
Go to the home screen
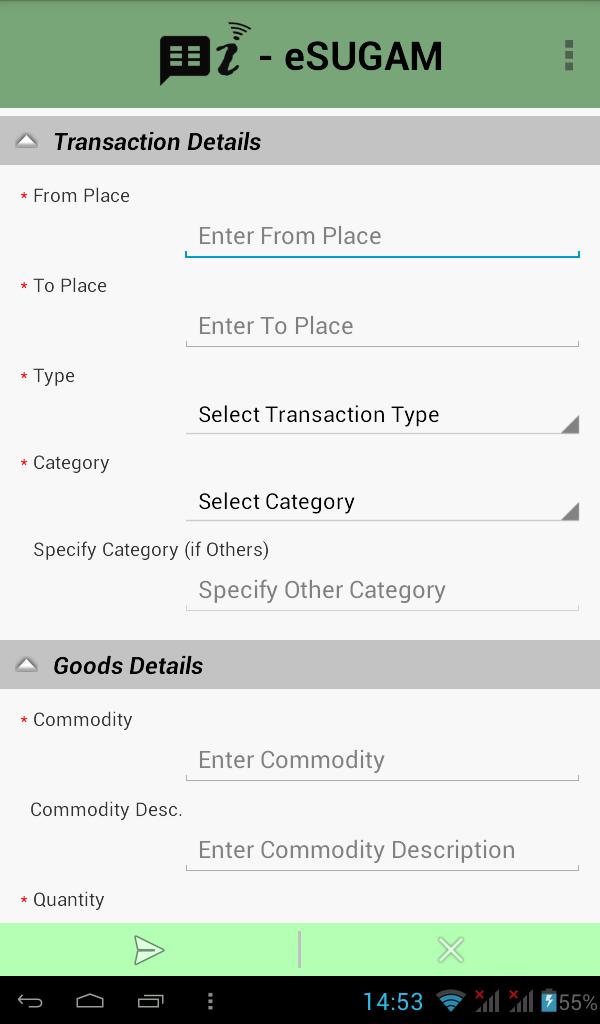[x=90, y=1001]
